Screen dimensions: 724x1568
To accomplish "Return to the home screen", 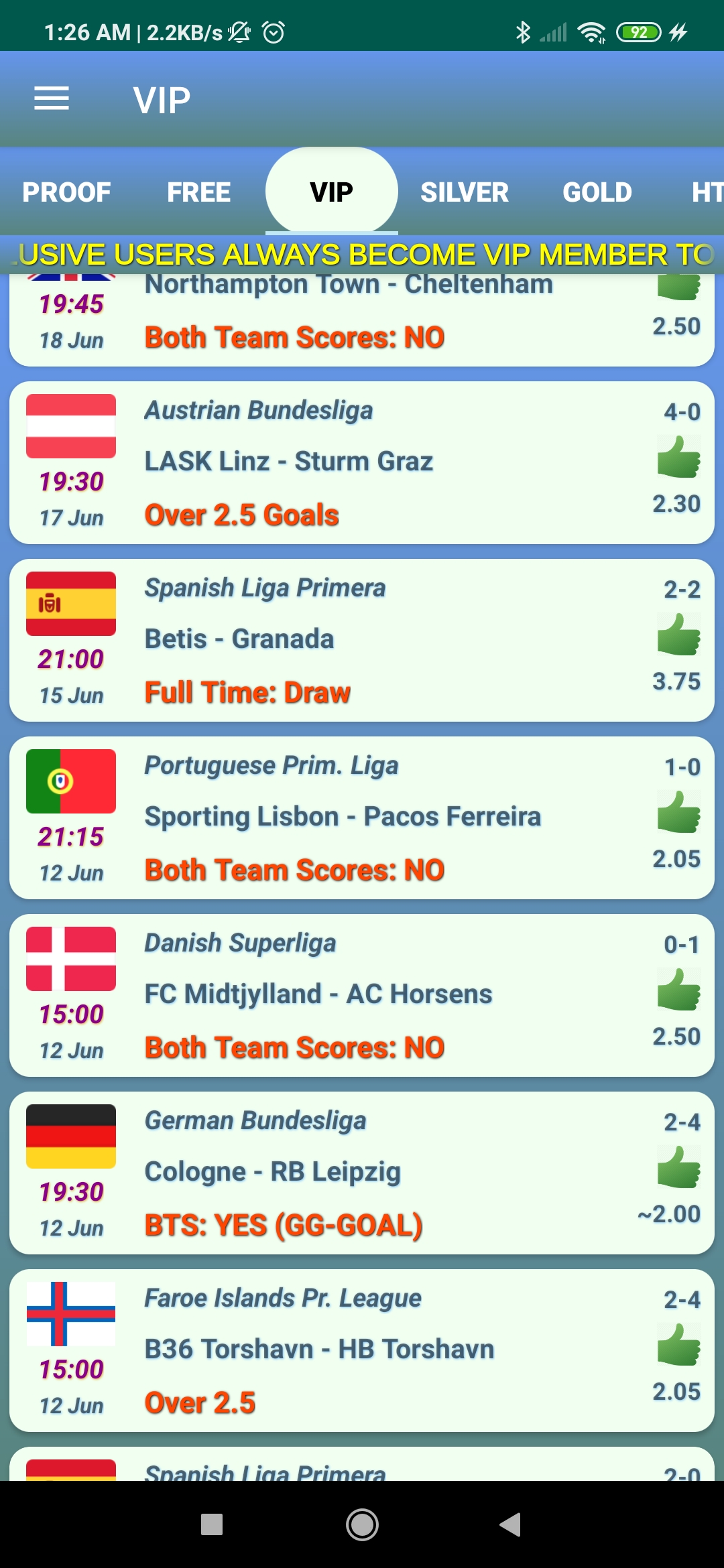I will pos(362,1524).
